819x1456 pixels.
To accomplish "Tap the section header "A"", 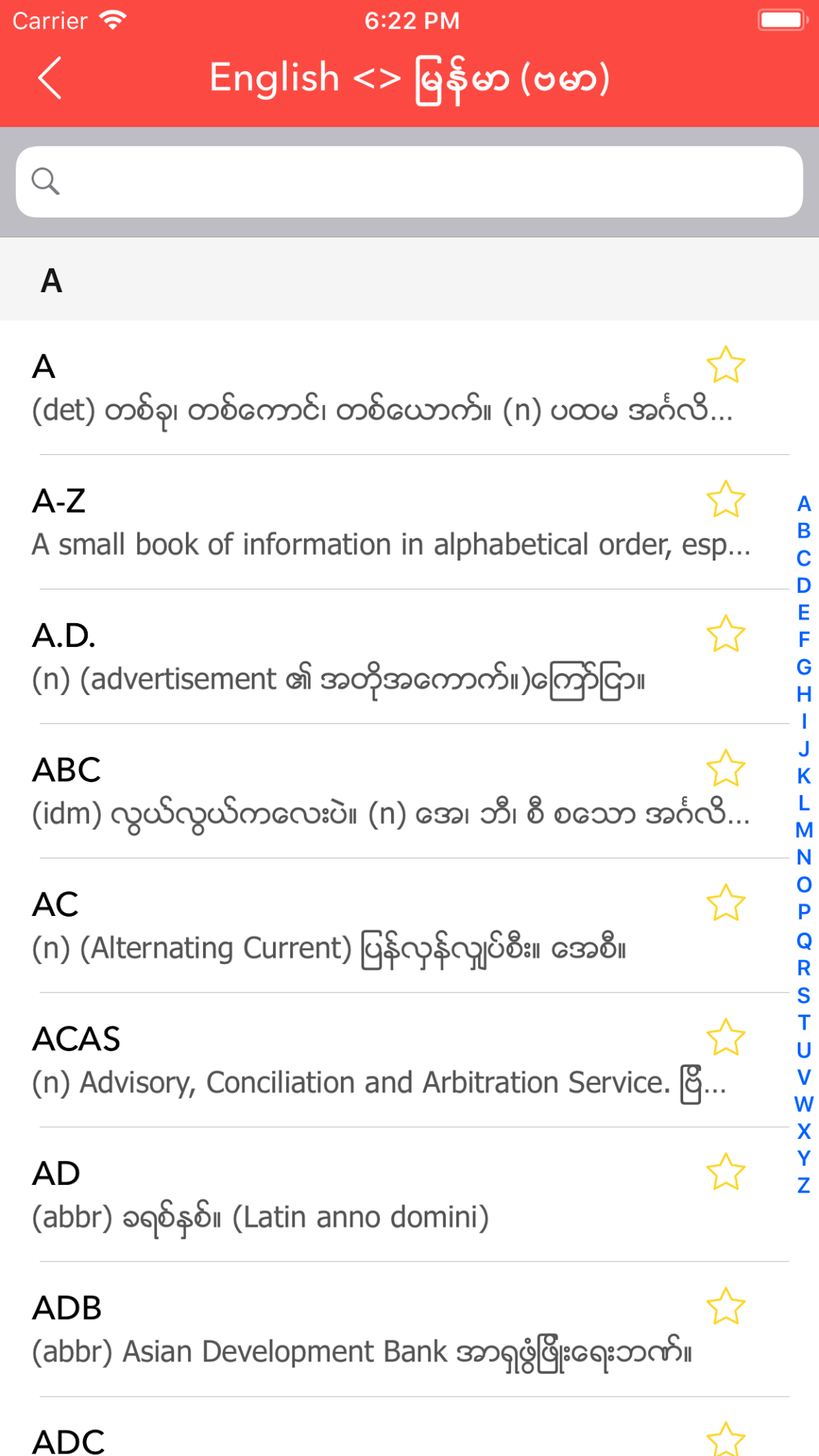I will coord(53,282).
